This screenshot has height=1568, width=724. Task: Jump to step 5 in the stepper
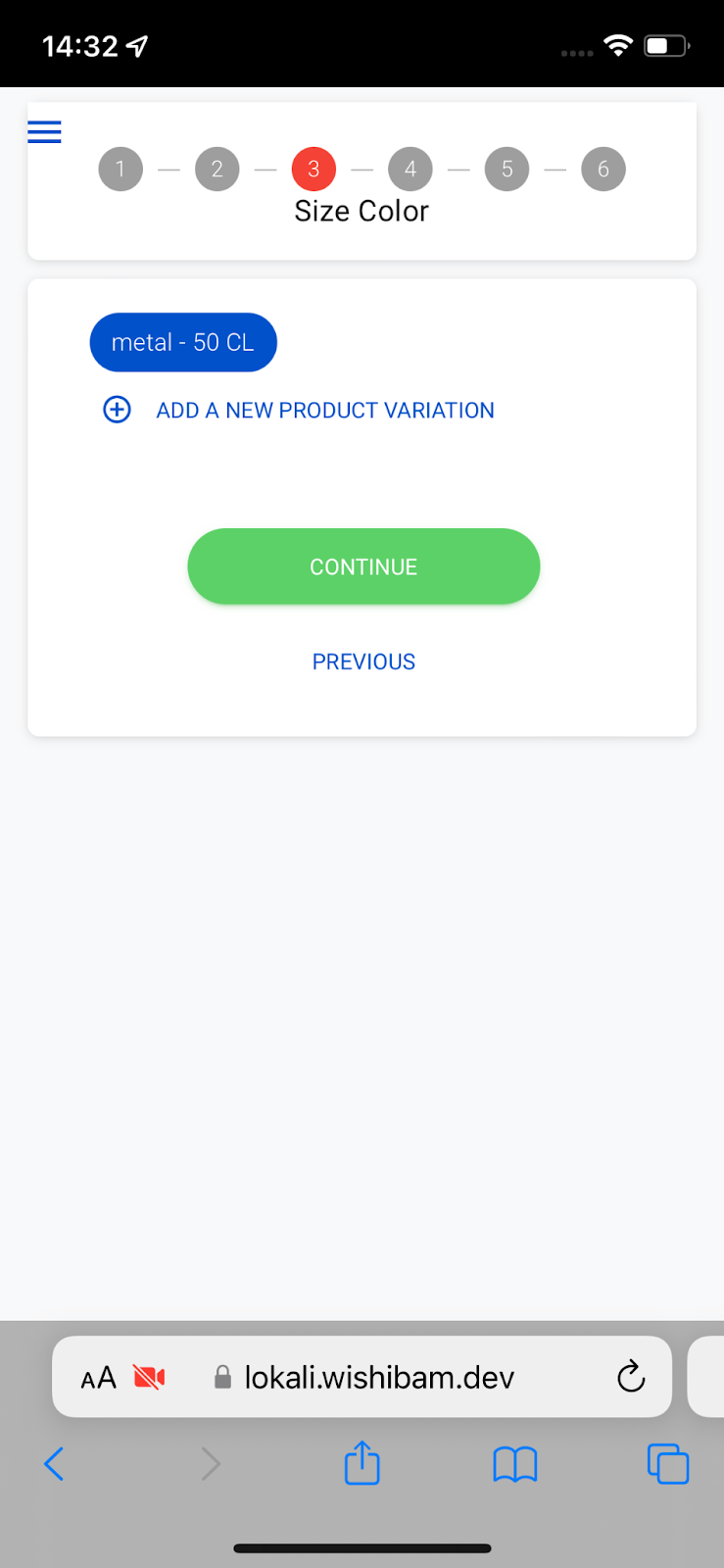pos(507,169)
